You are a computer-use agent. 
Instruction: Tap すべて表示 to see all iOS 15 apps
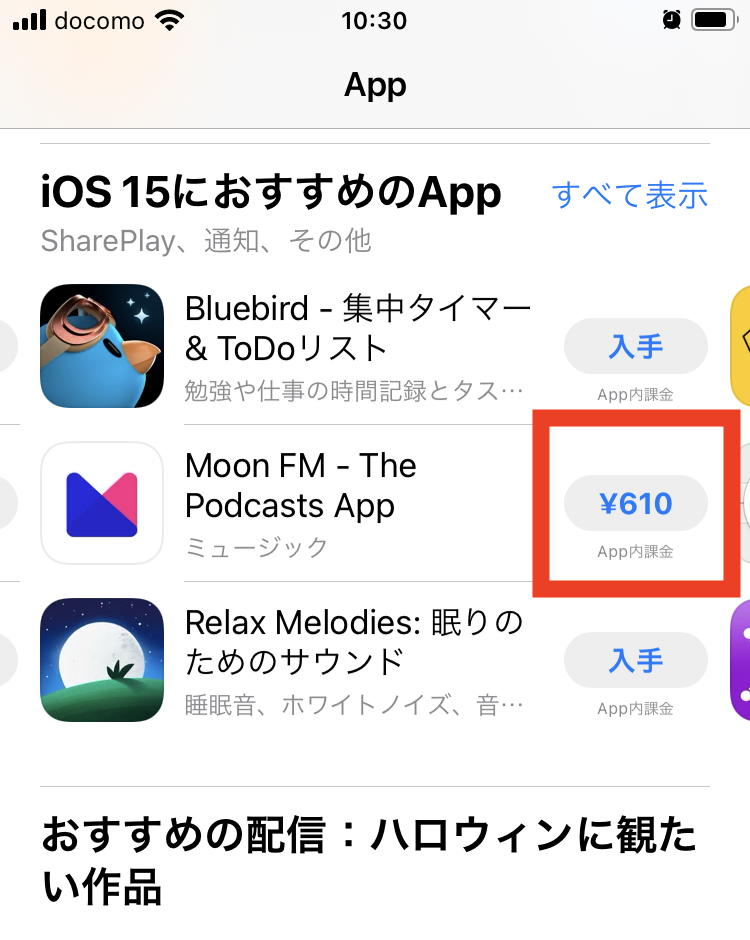point(629,194)
